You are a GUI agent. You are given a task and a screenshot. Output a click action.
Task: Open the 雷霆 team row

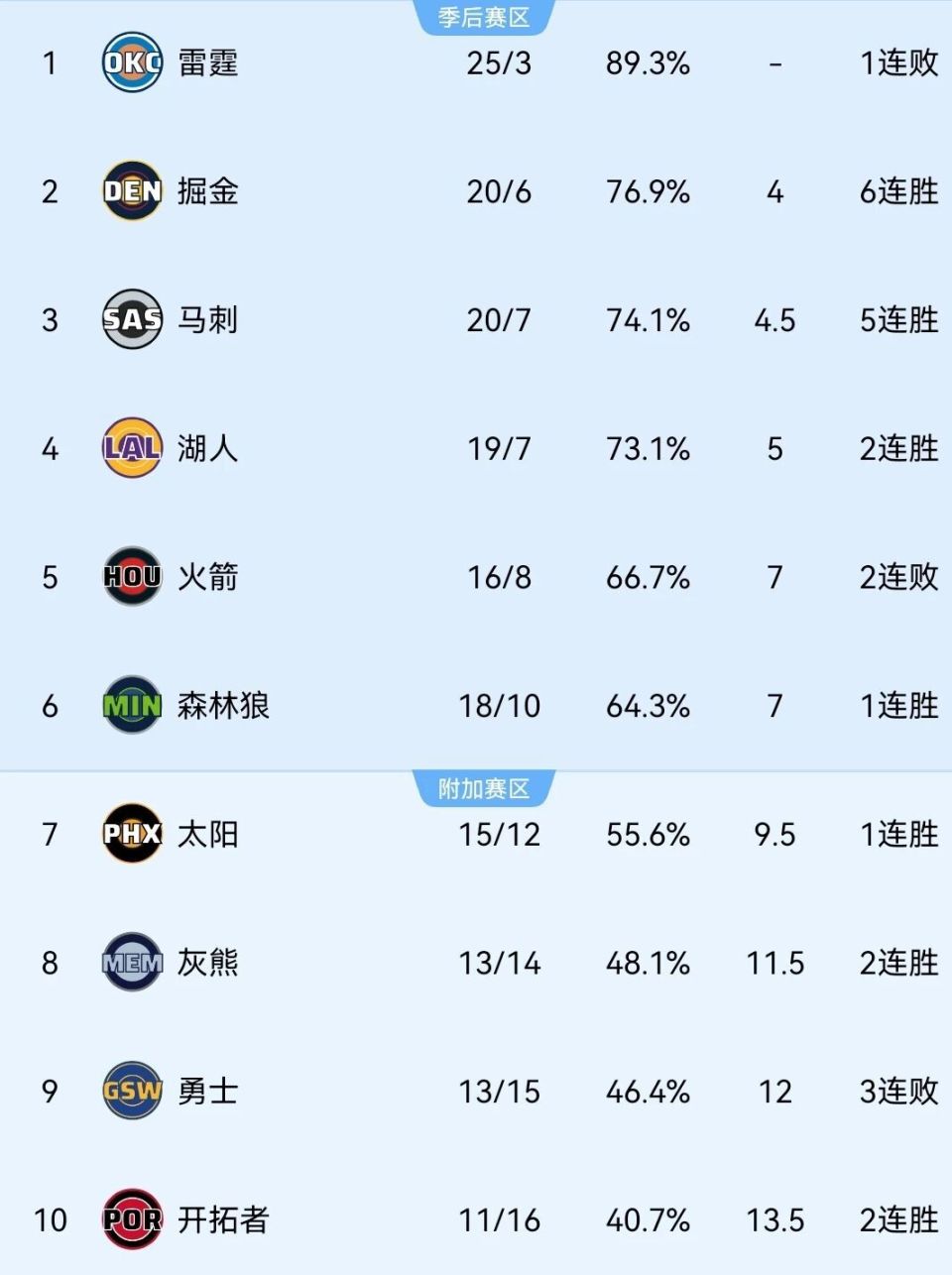click(x=207, y=63)
